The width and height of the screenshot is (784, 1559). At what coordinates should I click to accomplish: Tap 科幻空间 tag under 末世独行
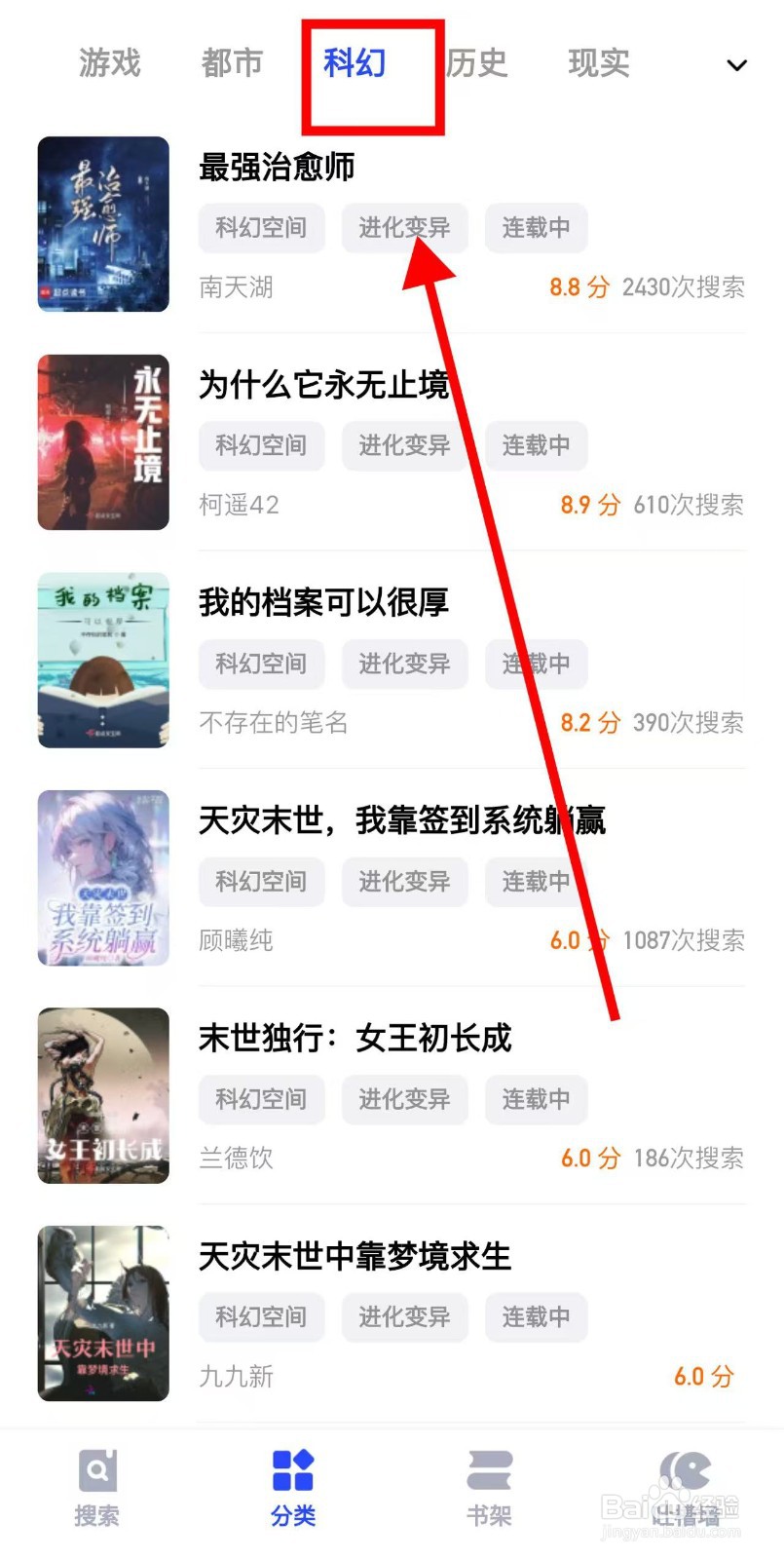[261, 1099]
